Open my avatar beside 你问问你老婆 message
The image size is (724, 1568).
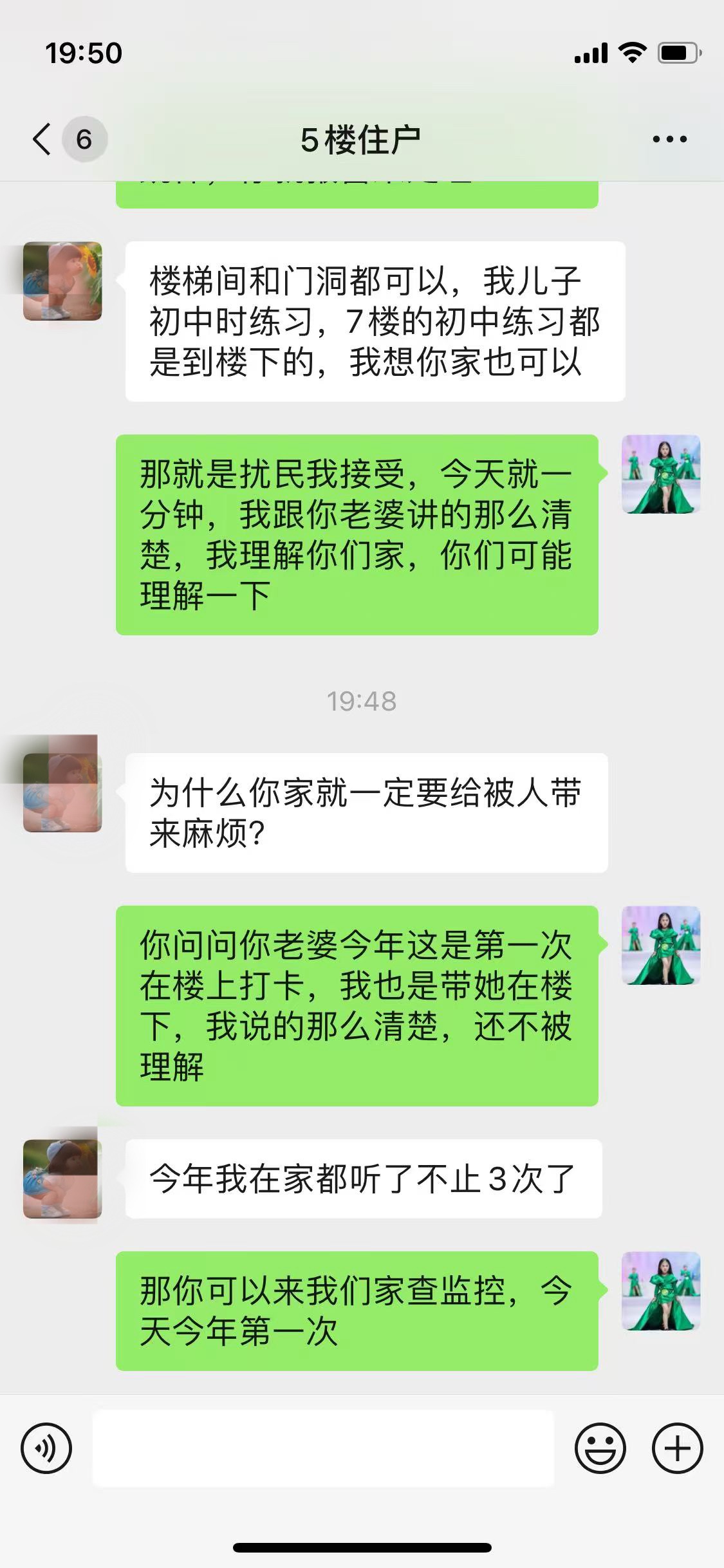pyautogui.click(x=661, y=946)
